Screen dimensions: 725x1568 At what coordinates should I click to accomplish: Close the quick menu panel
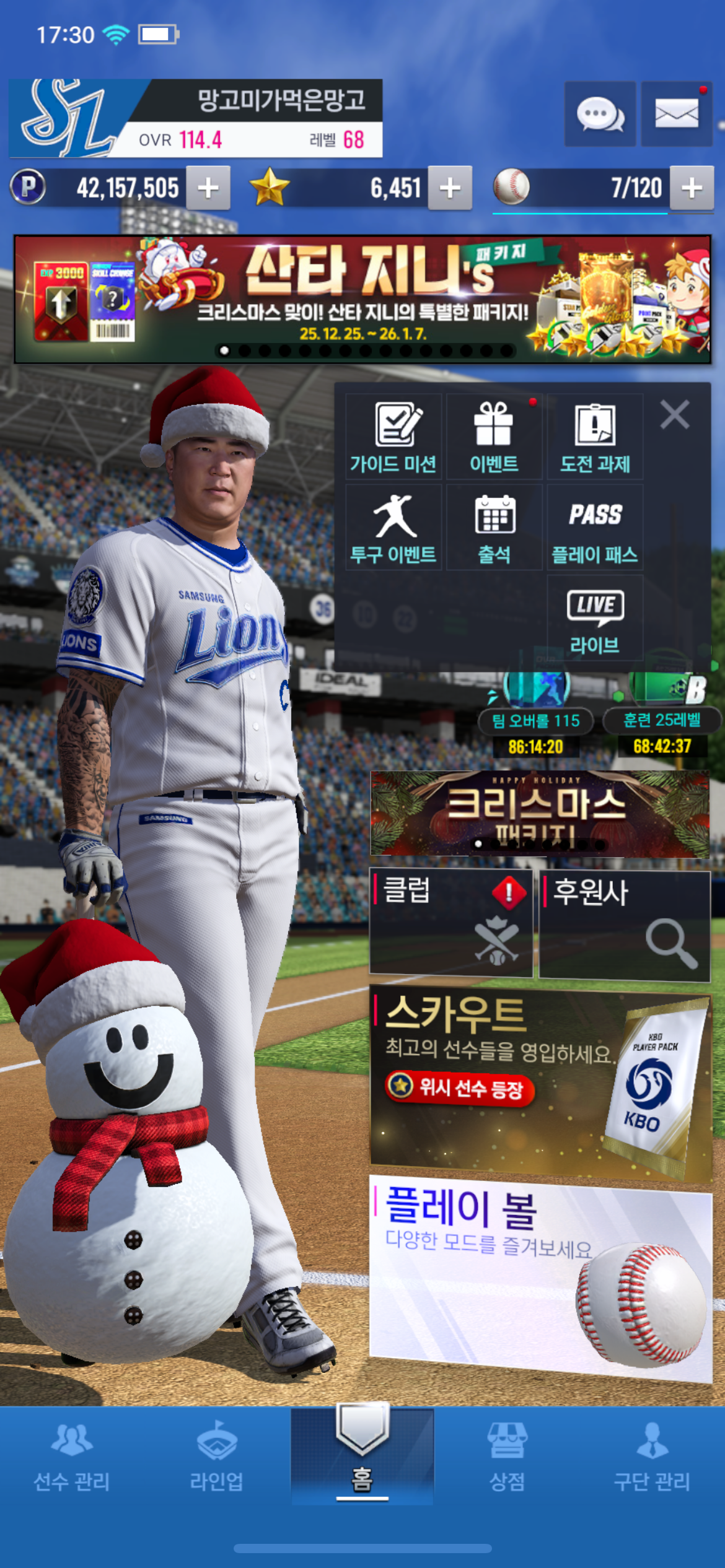pyautogui.click(x=675, y=414)
